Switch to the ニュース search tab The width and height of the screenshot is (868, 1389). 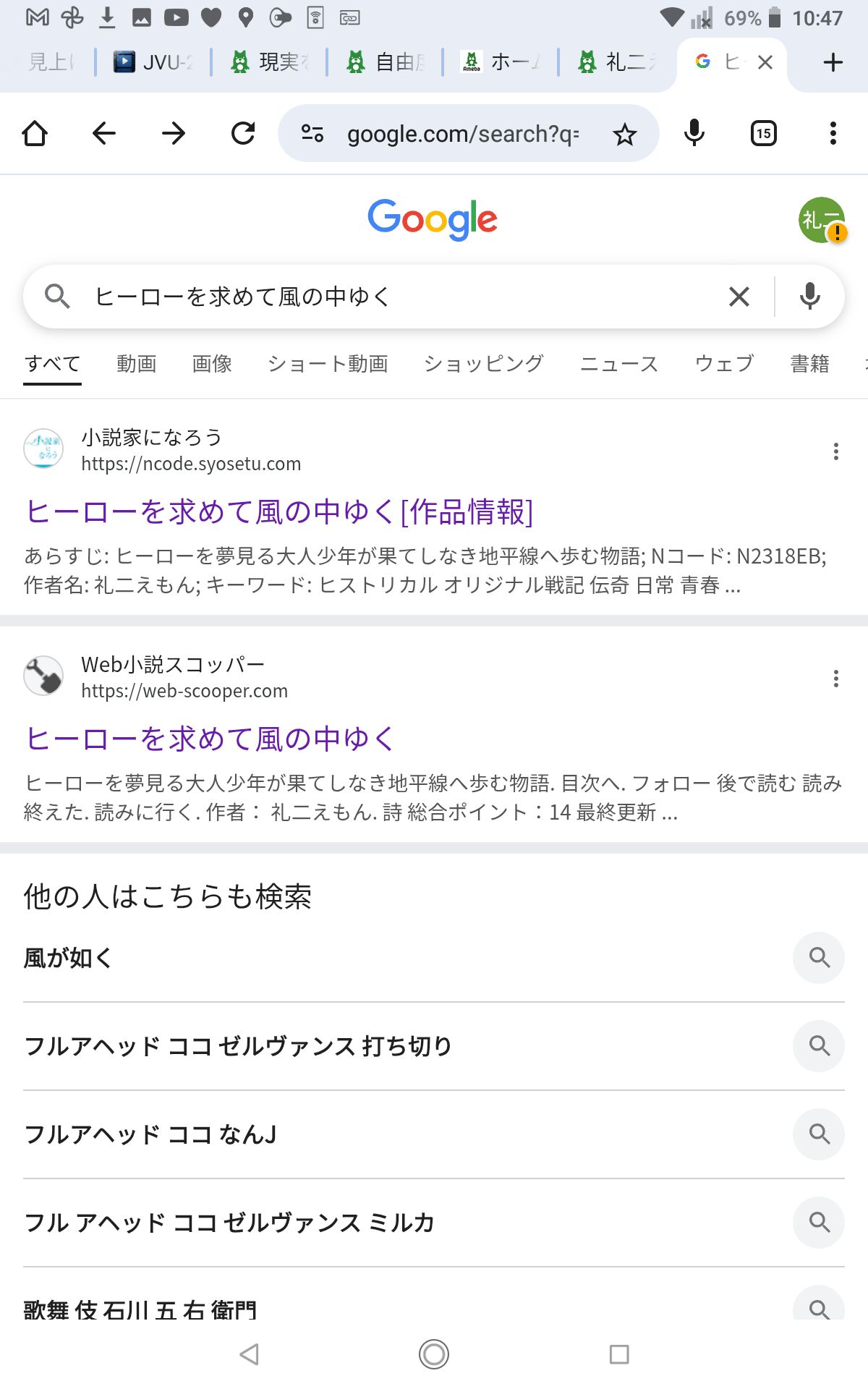tap(619, 364)
